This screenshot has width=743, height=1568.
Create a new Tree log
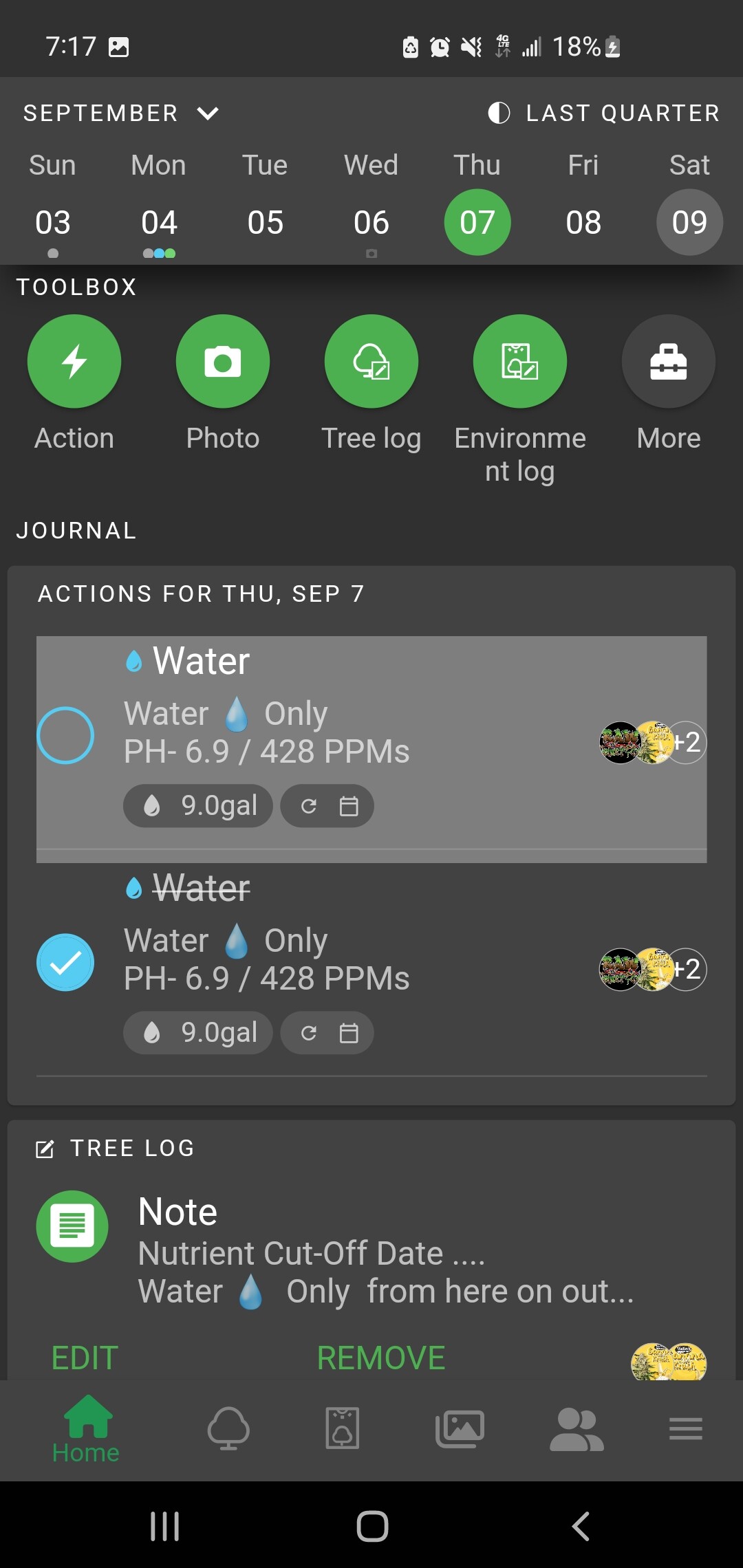371,361
